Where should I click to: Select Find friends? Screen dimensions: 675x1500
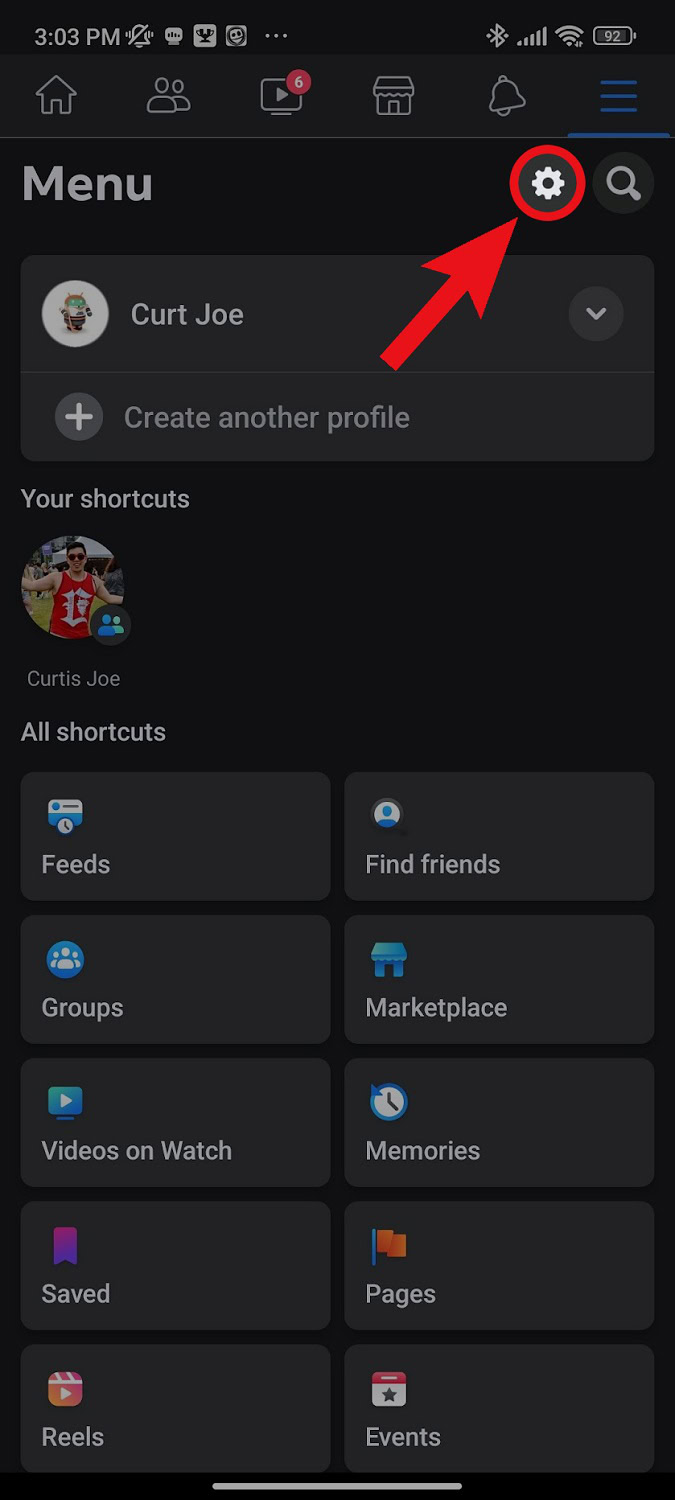click(499, 835)
